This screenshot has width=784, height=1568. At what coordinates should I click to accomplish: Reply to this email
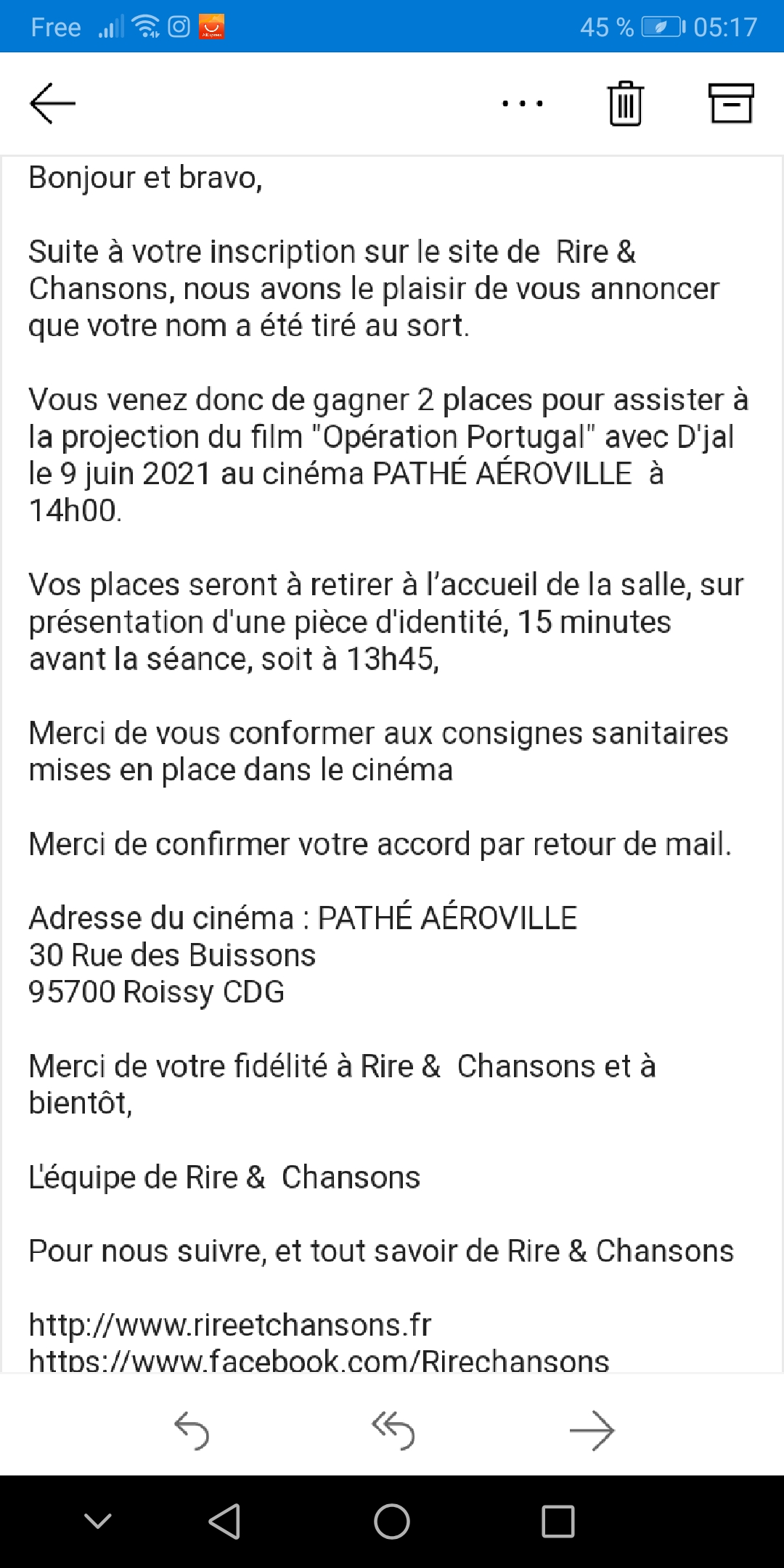(192, 1431)
